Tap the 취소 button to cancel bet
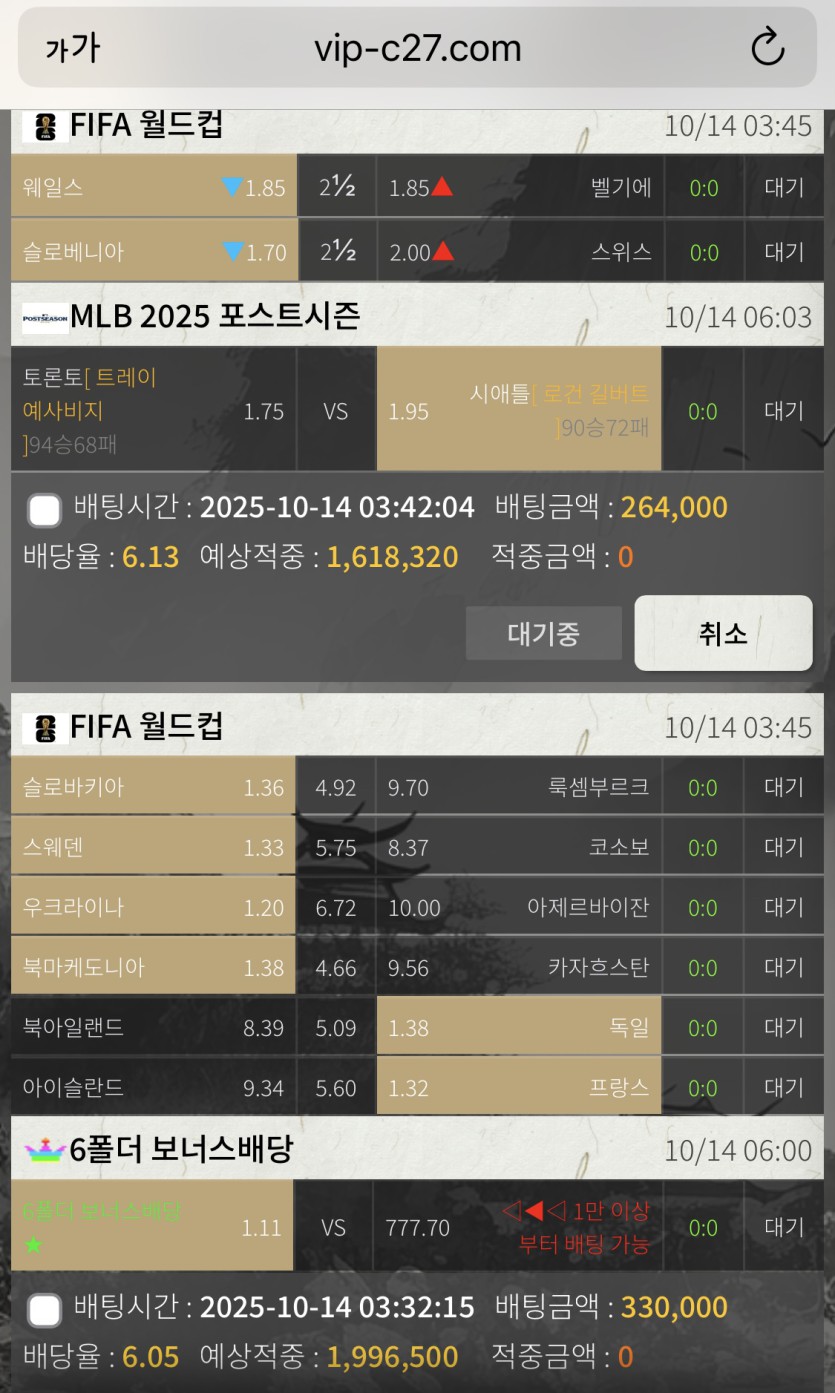 (x=723, y=633)
